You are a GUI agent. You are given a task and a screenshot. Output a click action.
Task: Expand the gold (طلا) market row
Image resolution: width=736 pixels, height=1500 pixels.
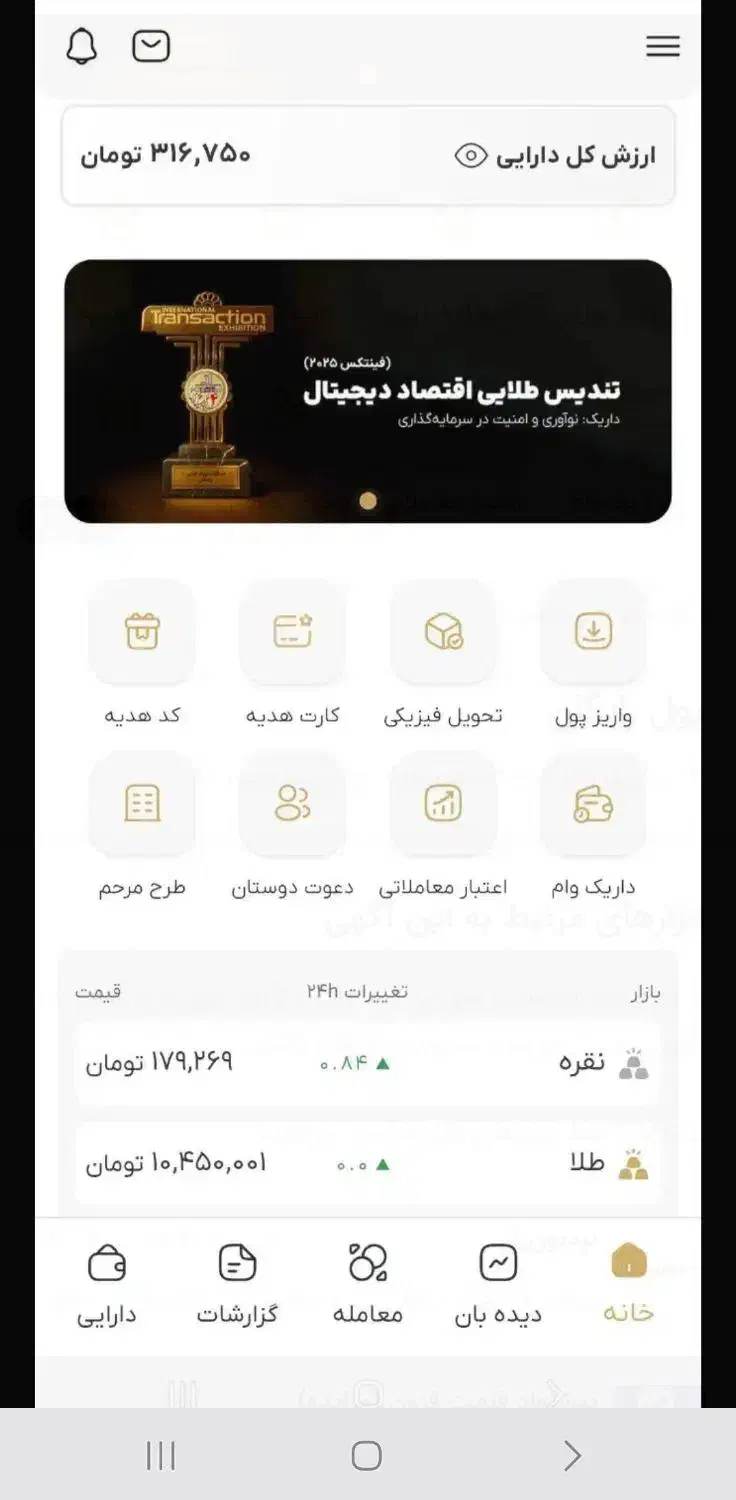point(368,1163)
